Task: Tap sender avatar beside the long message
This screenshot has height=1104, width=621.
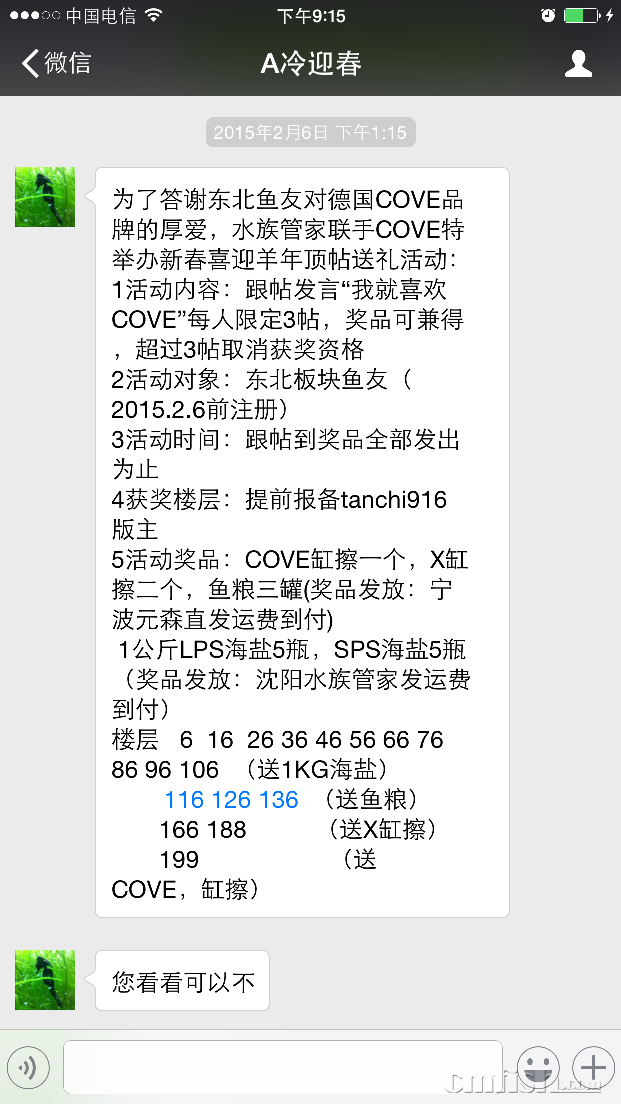Action: 45,197
